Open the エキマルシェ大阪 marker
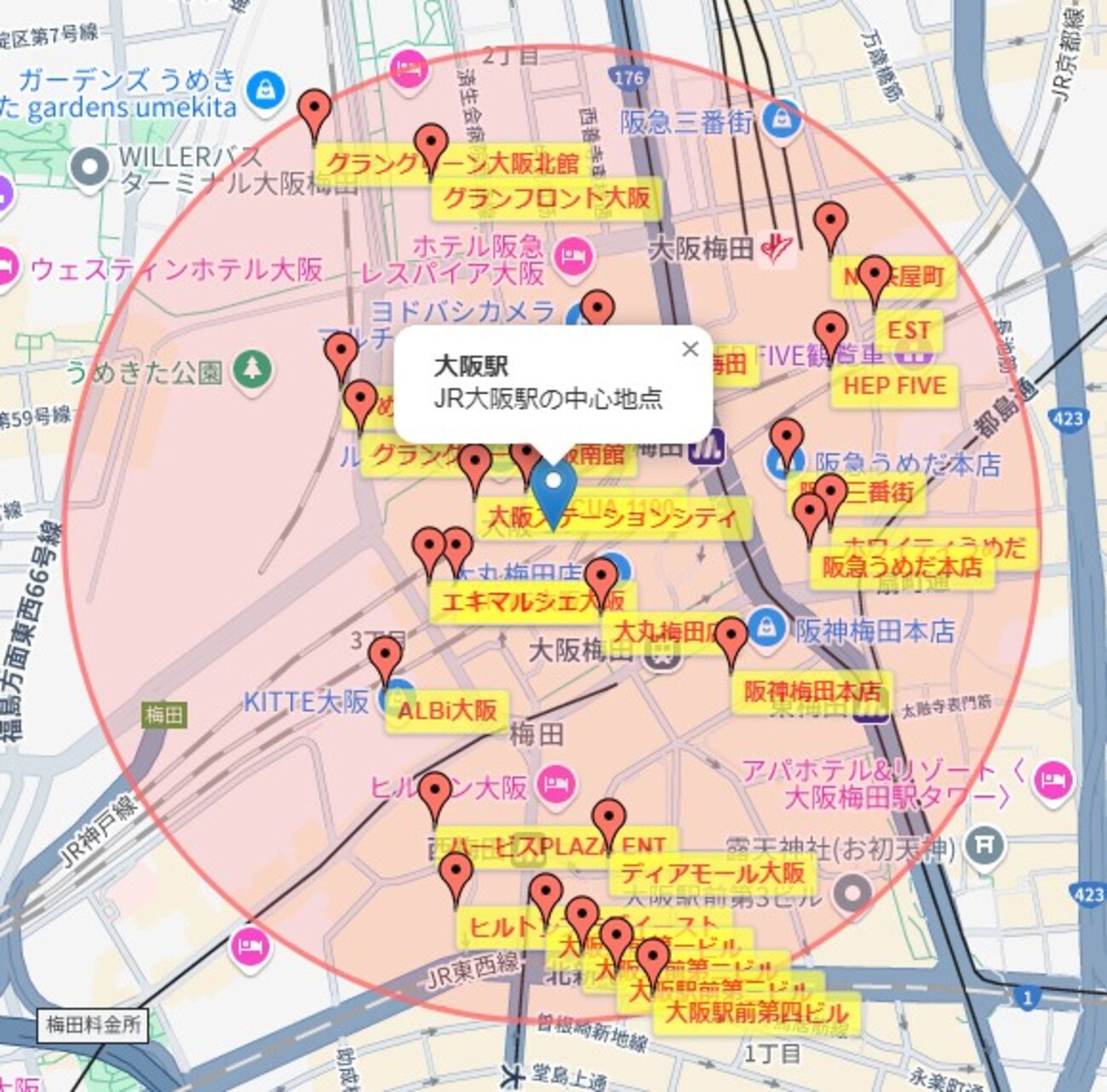The width and height of the screenshot is (1107, 1092). pos(430,549)
